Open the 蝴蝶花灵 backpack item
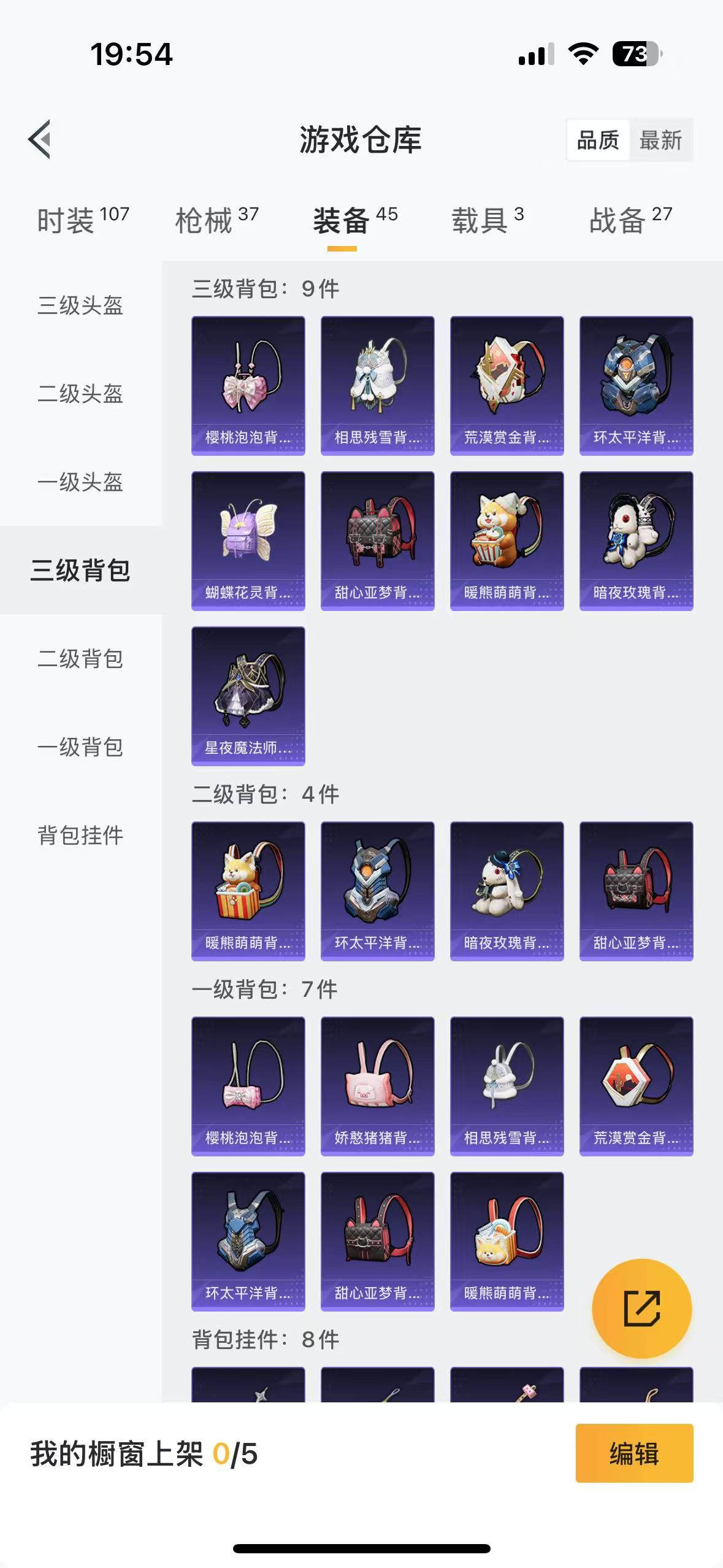This screenshot has height=1568, width=723. (248, 540)
